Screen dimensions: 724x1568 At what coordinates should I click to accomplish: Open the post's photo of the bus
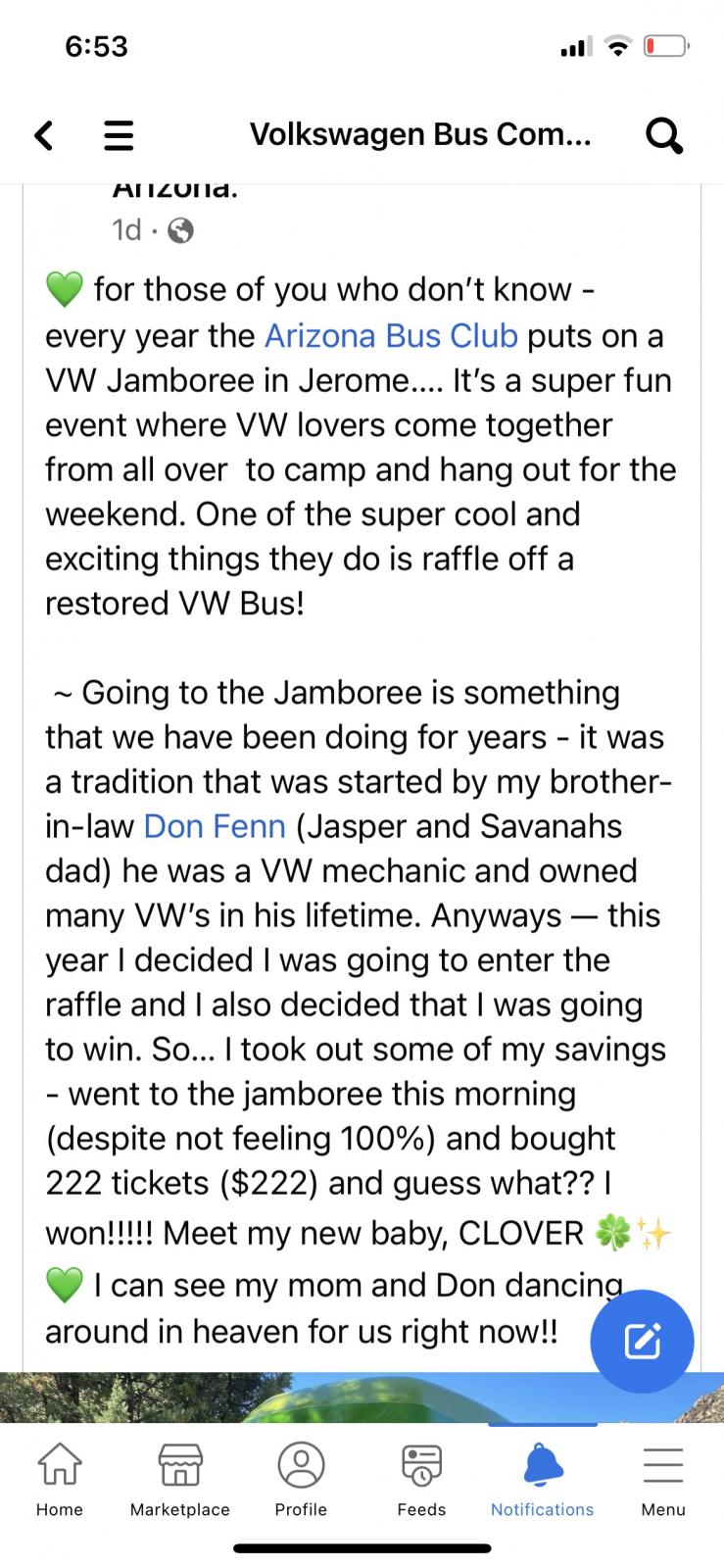pos(294,1397)
